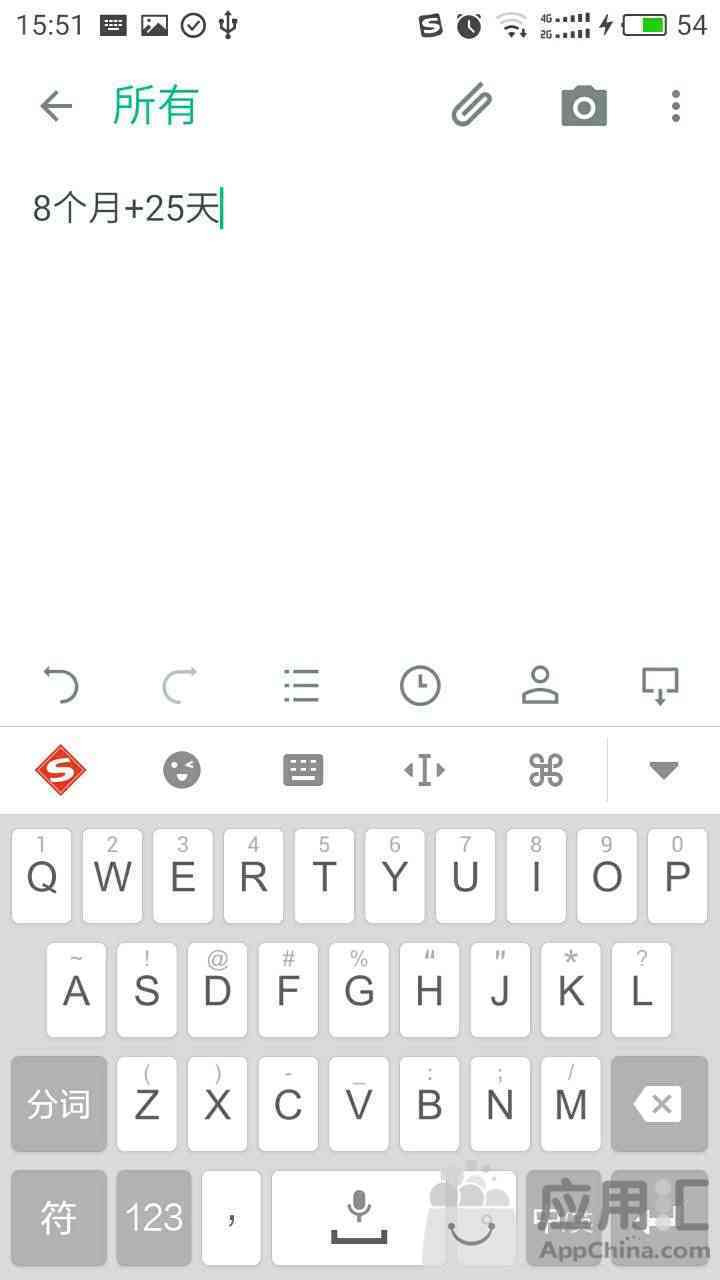Switch to the 123 number keyboard
The width and height of the screenshot is (720, 1280).
tap(154, 1218)
